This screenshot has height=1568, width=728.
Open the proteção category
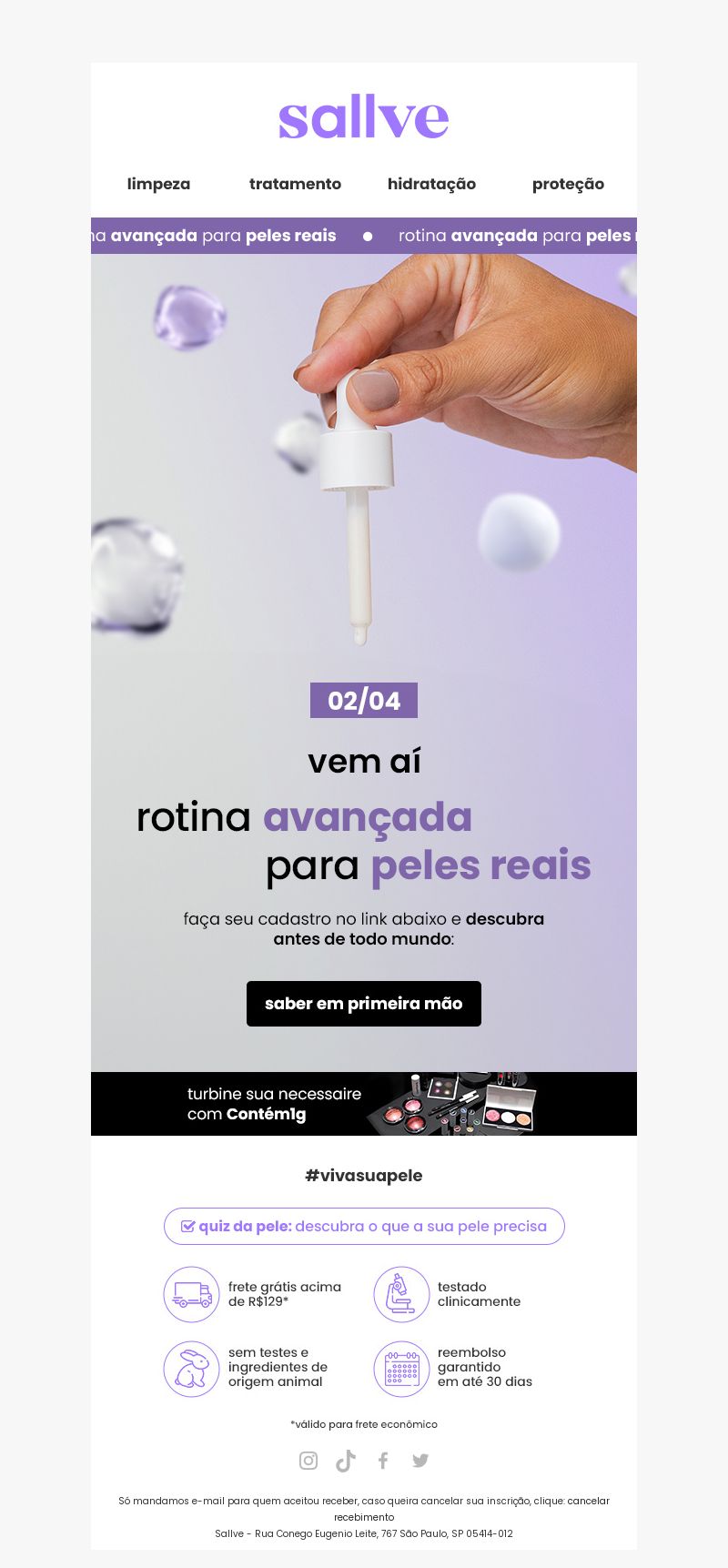[x=568, y=184]
